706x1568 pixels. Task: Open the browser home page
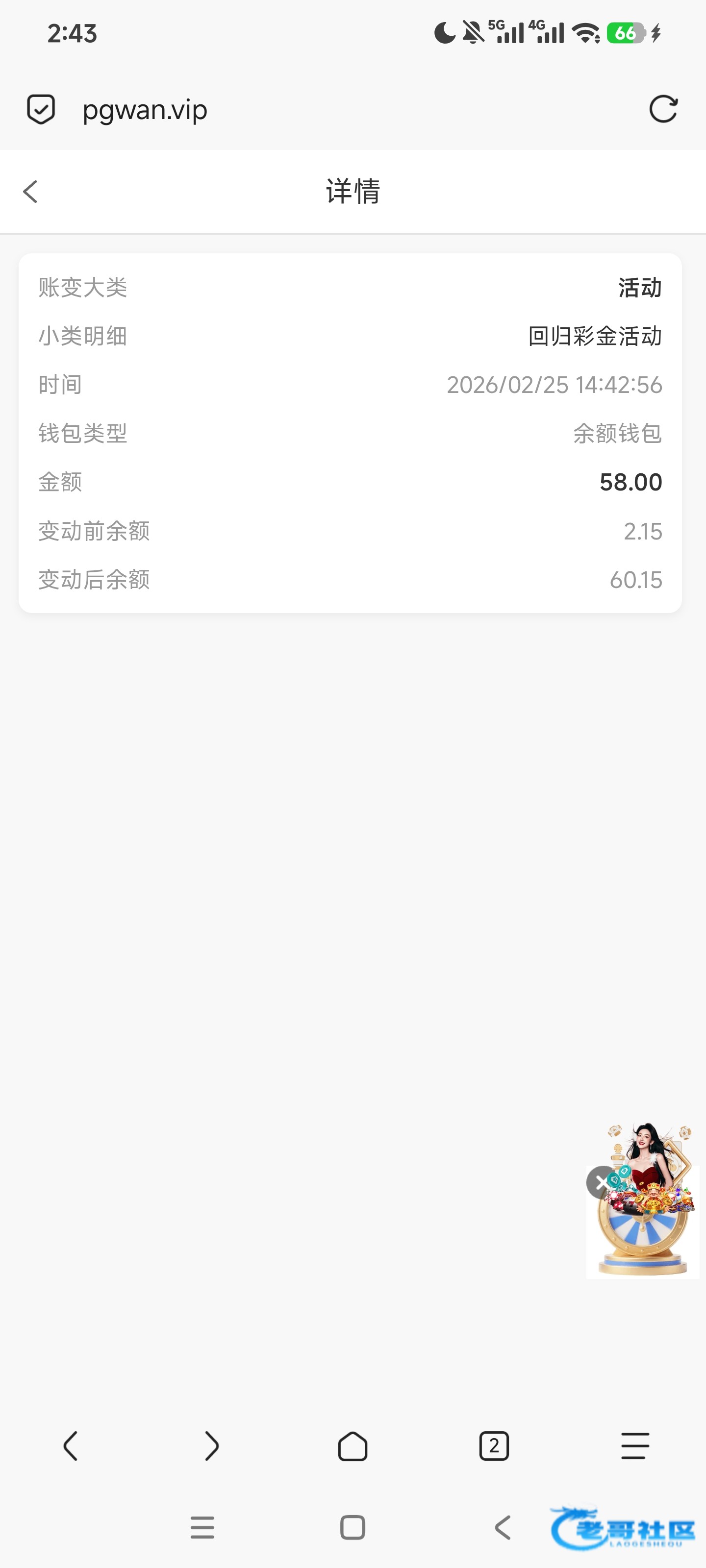point(353,1445)
